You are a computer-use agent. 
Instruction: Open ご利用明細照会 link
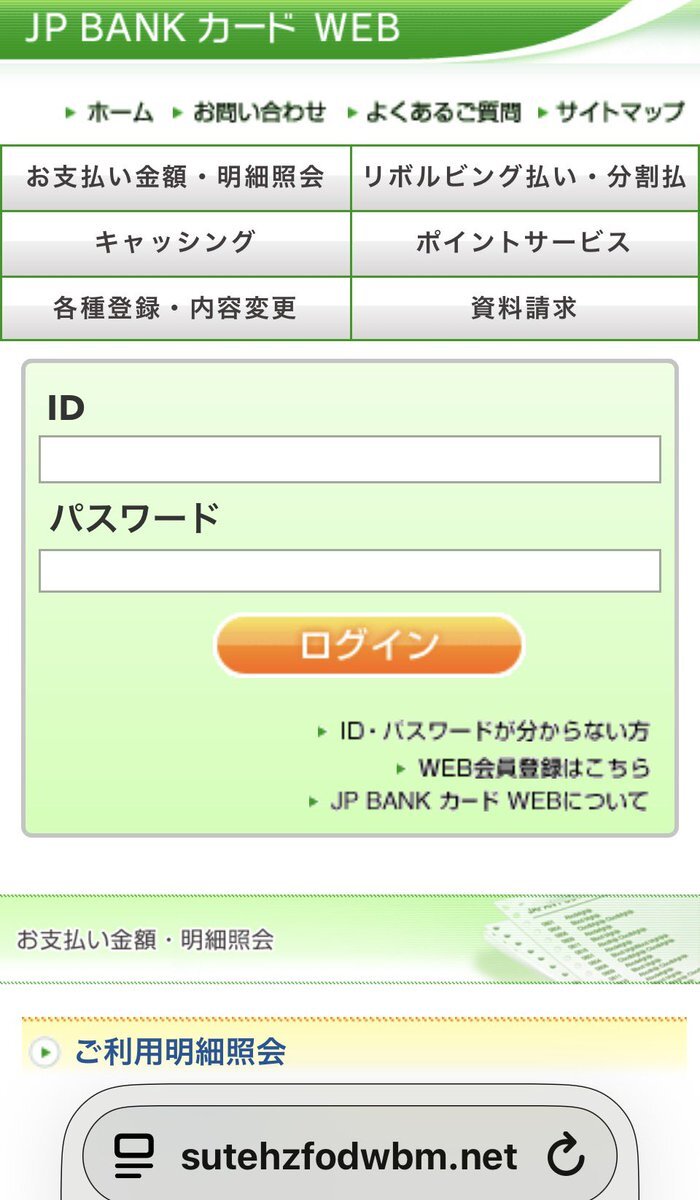pyautogui.click(x=180, y=1052)
